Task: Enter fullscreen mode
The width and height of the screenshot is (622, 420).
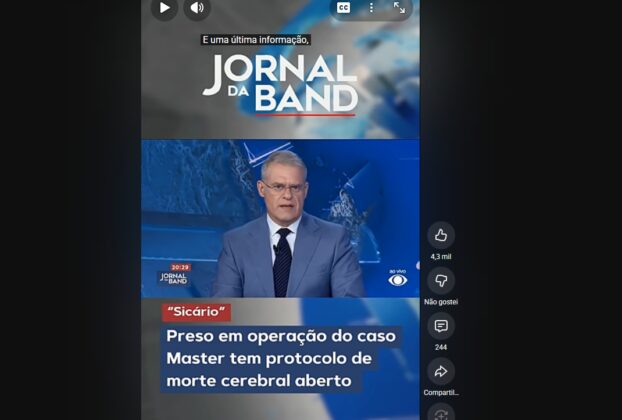Action: 399,7
